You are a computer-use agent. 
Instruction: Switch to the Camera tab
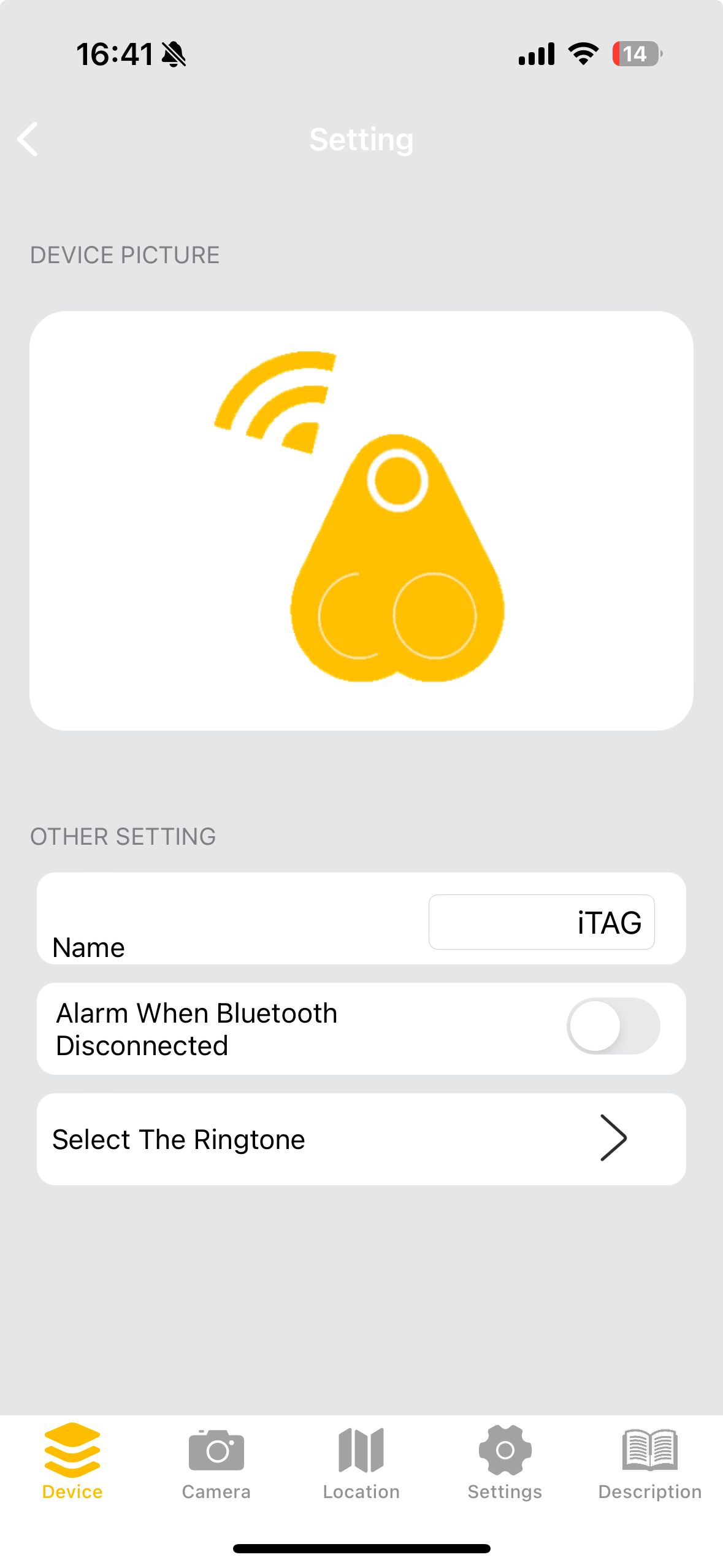216,1462
